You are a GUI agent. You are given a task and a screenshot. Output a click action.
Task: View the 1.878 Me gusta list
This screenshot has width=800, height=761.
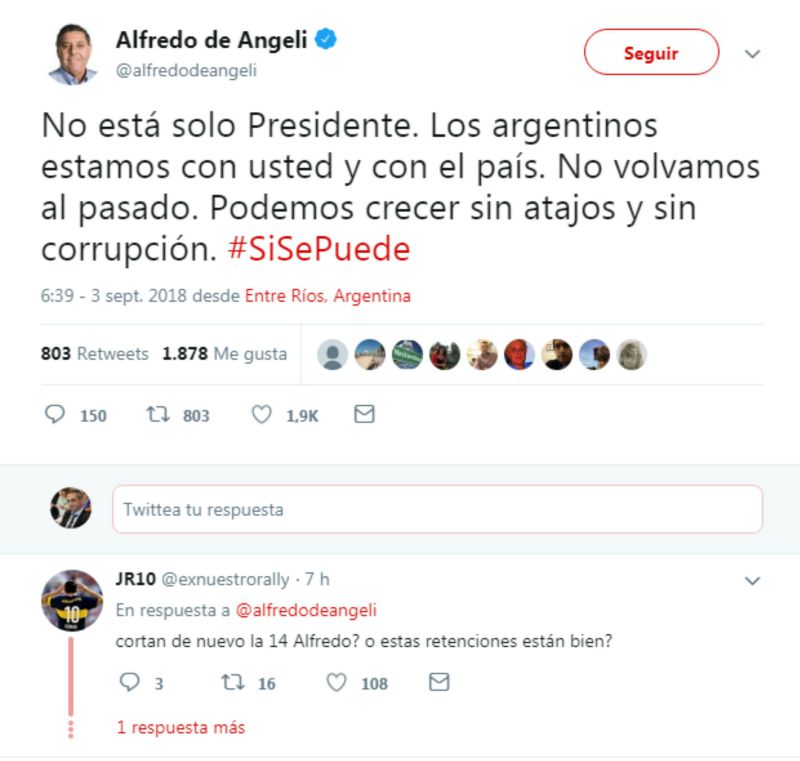coord(225,354)
